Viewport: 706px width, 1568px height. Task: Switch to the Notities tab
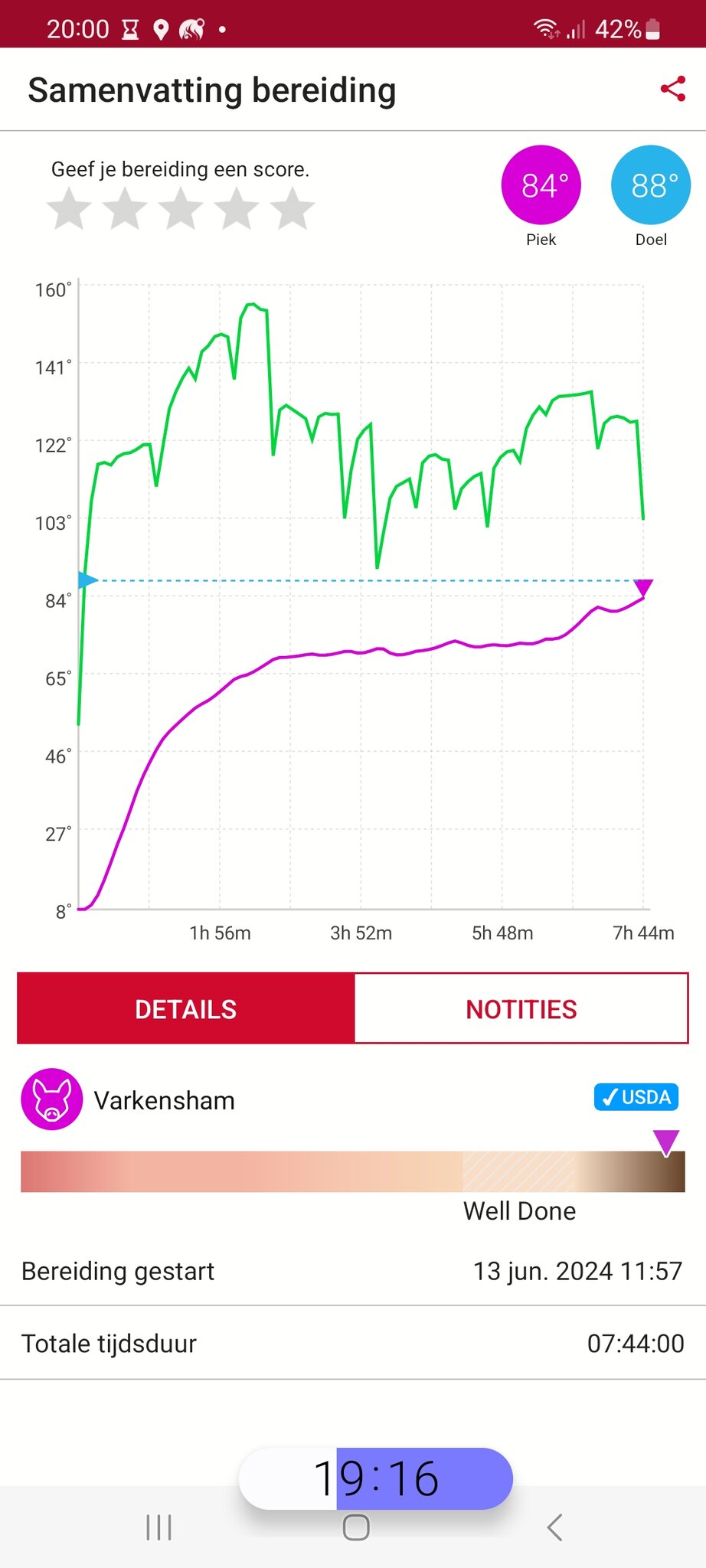coord(521,1009)
